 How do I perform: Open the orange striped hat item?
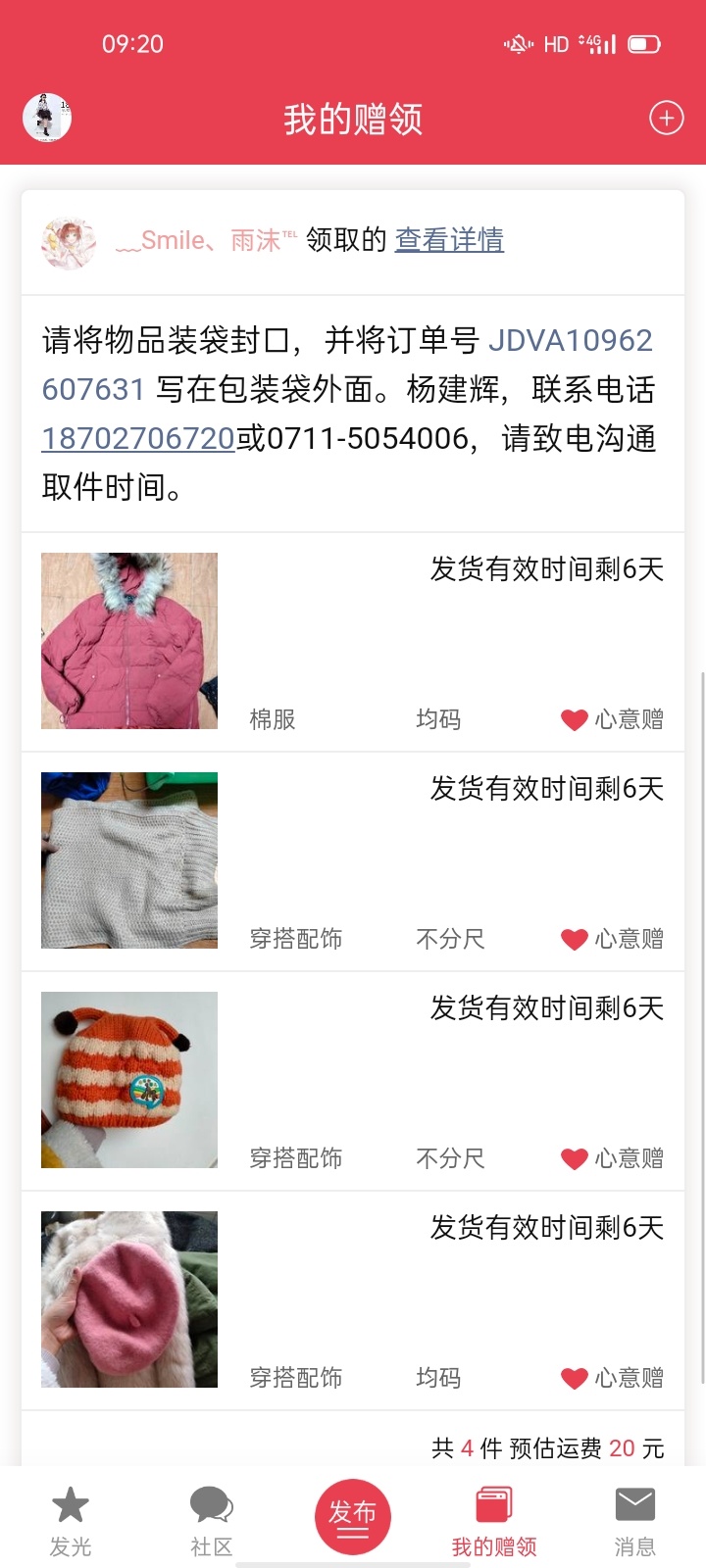[353, 1081]
